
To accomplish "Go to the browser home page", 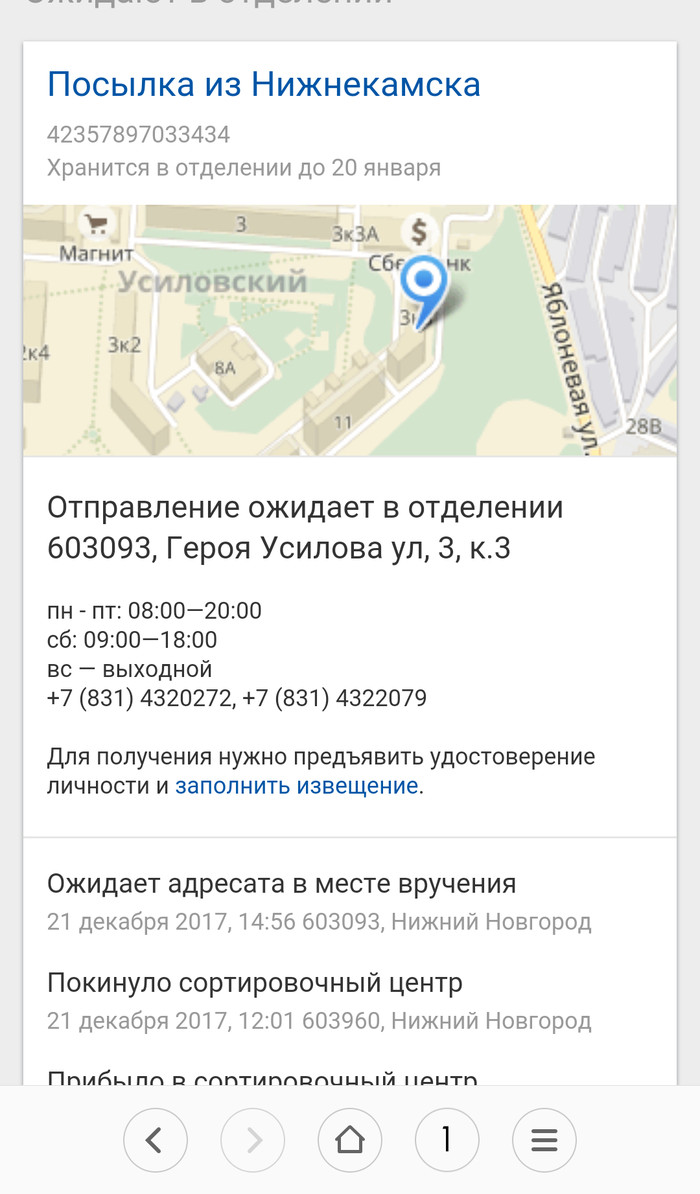I will coord(349,1140).
